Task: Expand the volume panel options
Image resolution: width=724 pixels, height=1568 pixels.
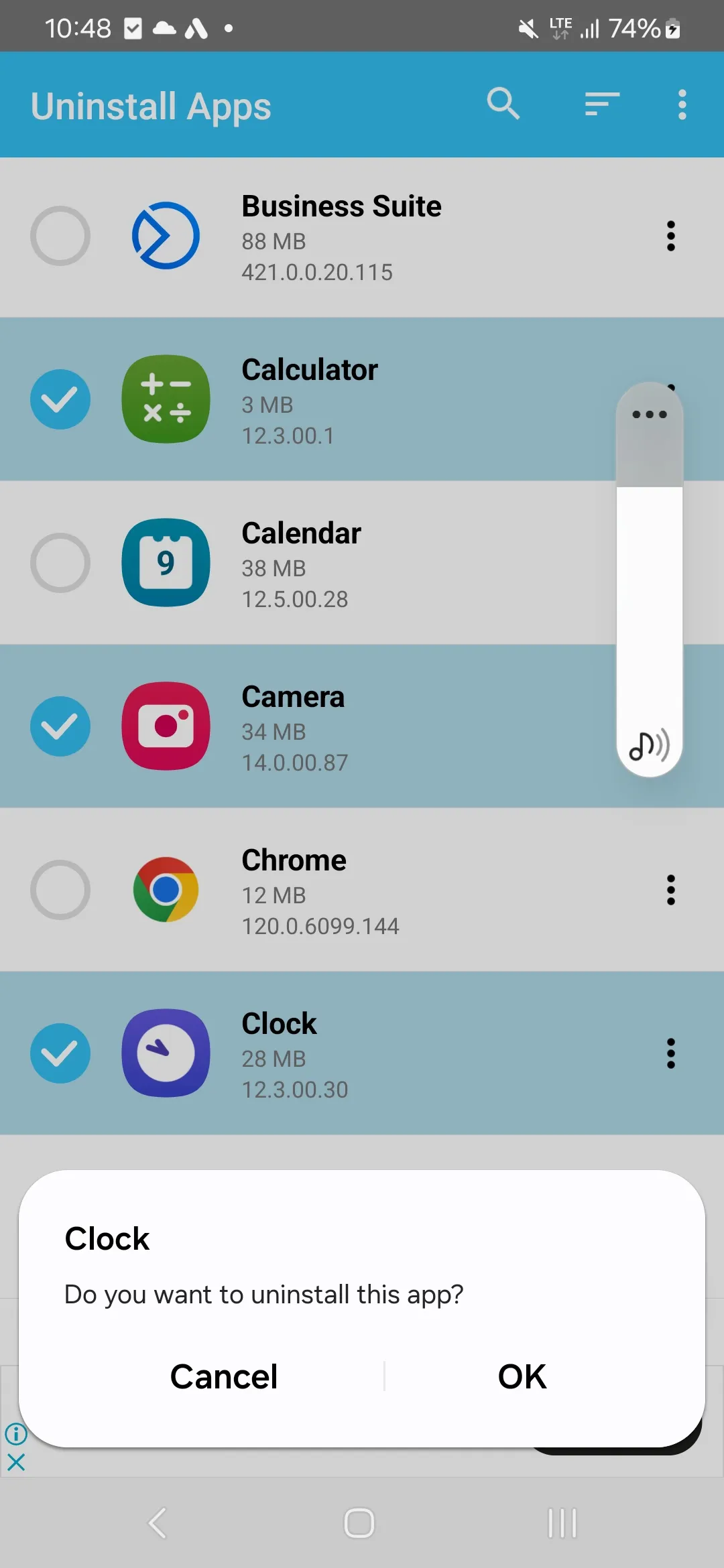Action: click(649, 414)
